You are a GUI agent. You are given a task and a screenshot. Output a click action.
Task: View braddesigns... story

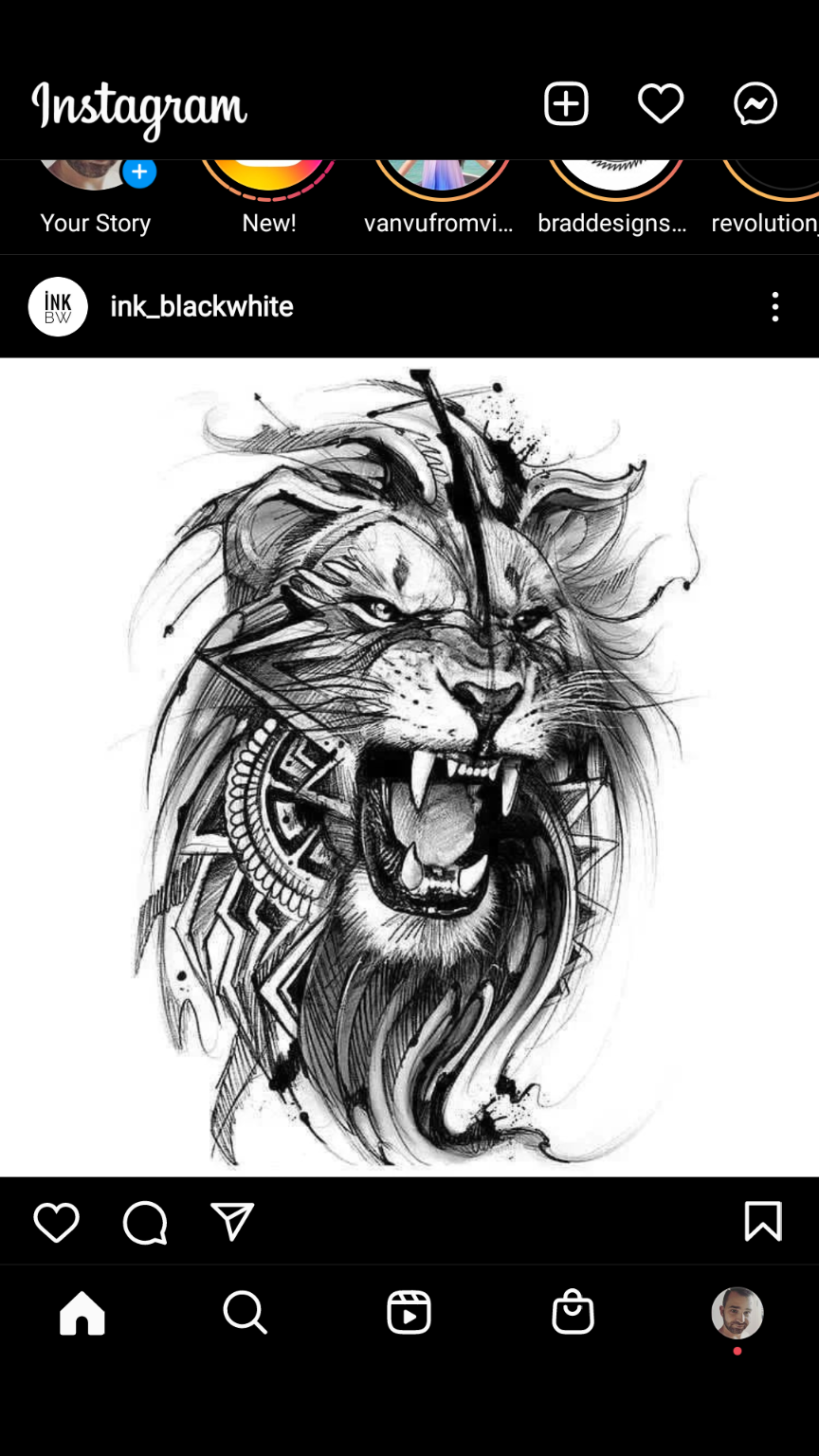[x=614, y=197]
